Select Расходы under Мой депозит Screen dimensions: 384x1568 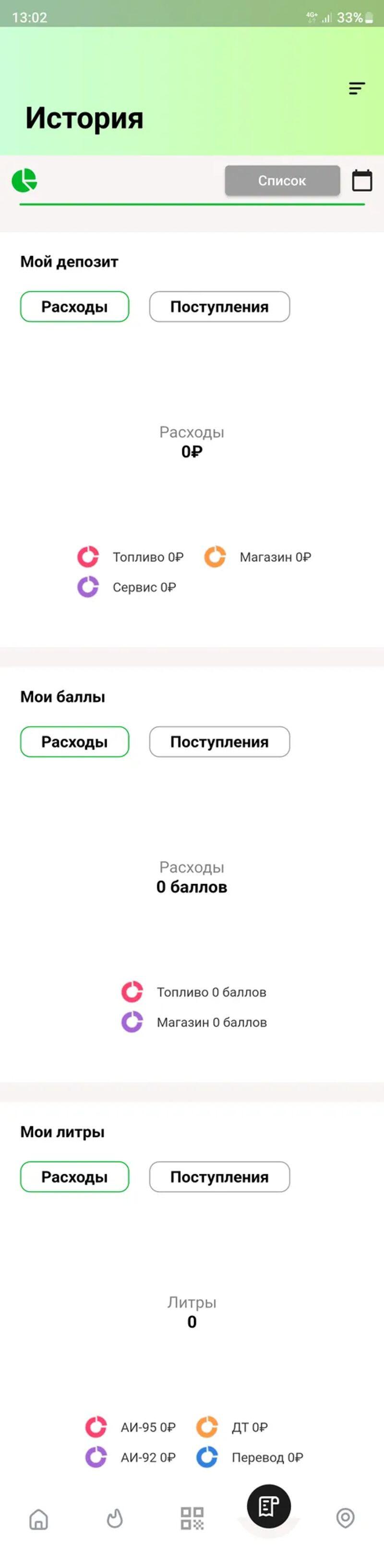[74, 307]
